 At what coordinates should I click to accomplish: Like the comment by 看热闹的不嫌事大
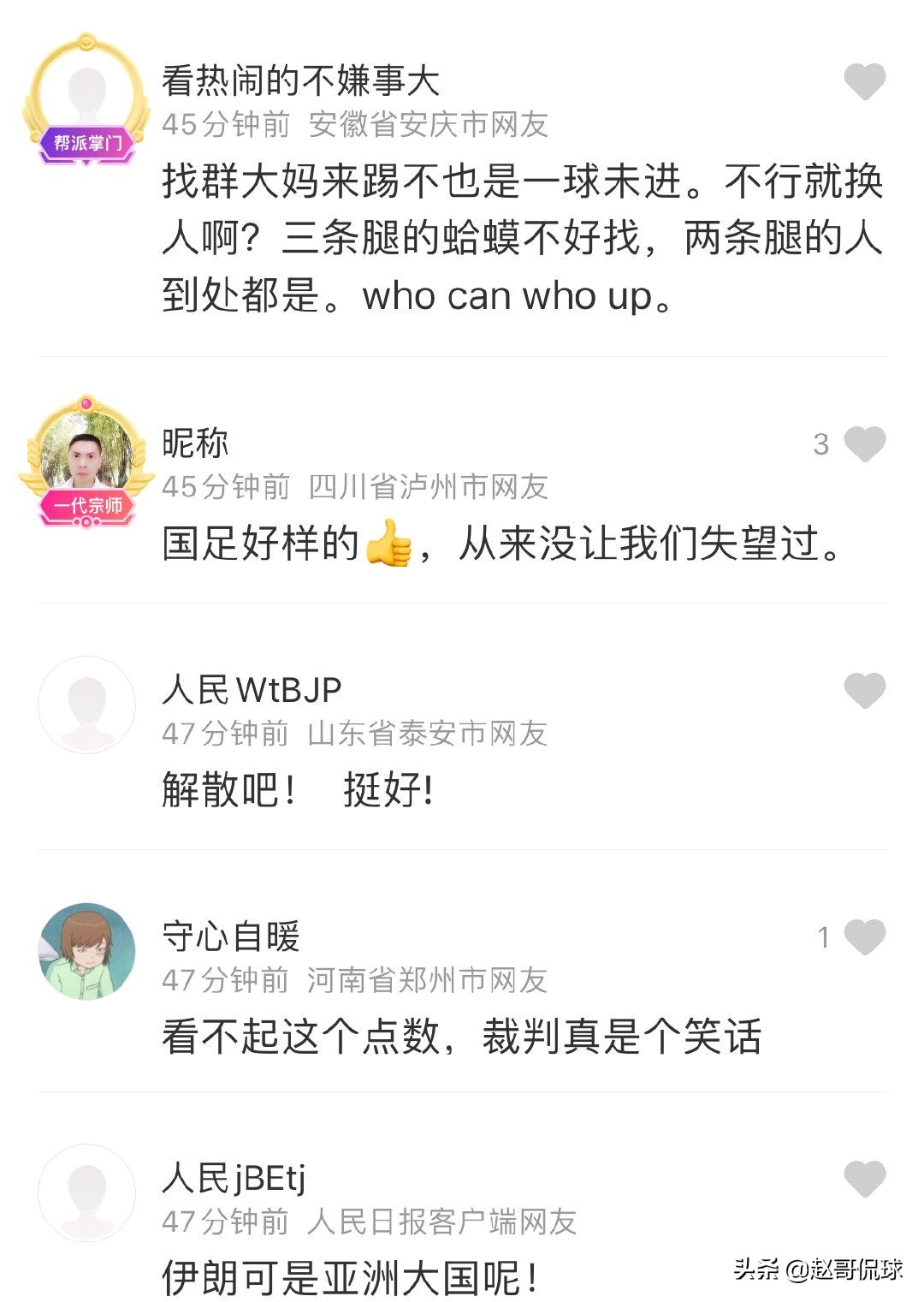[x=867, y=81]
